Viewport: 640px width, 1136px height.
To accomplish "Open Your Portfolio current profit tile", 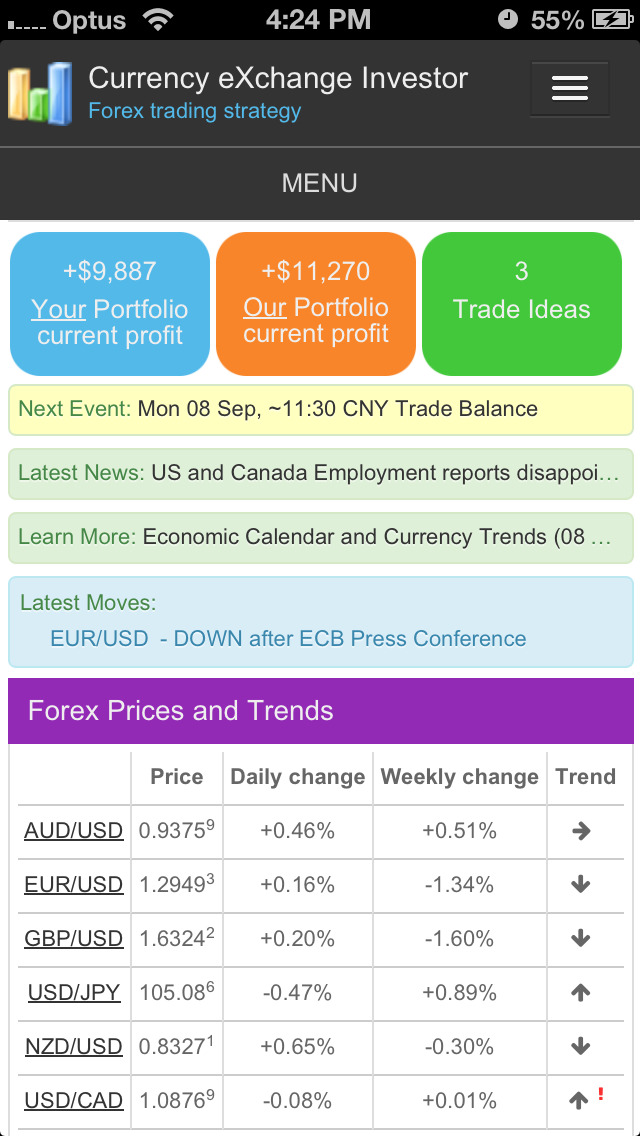I will (x=110, y=304).
